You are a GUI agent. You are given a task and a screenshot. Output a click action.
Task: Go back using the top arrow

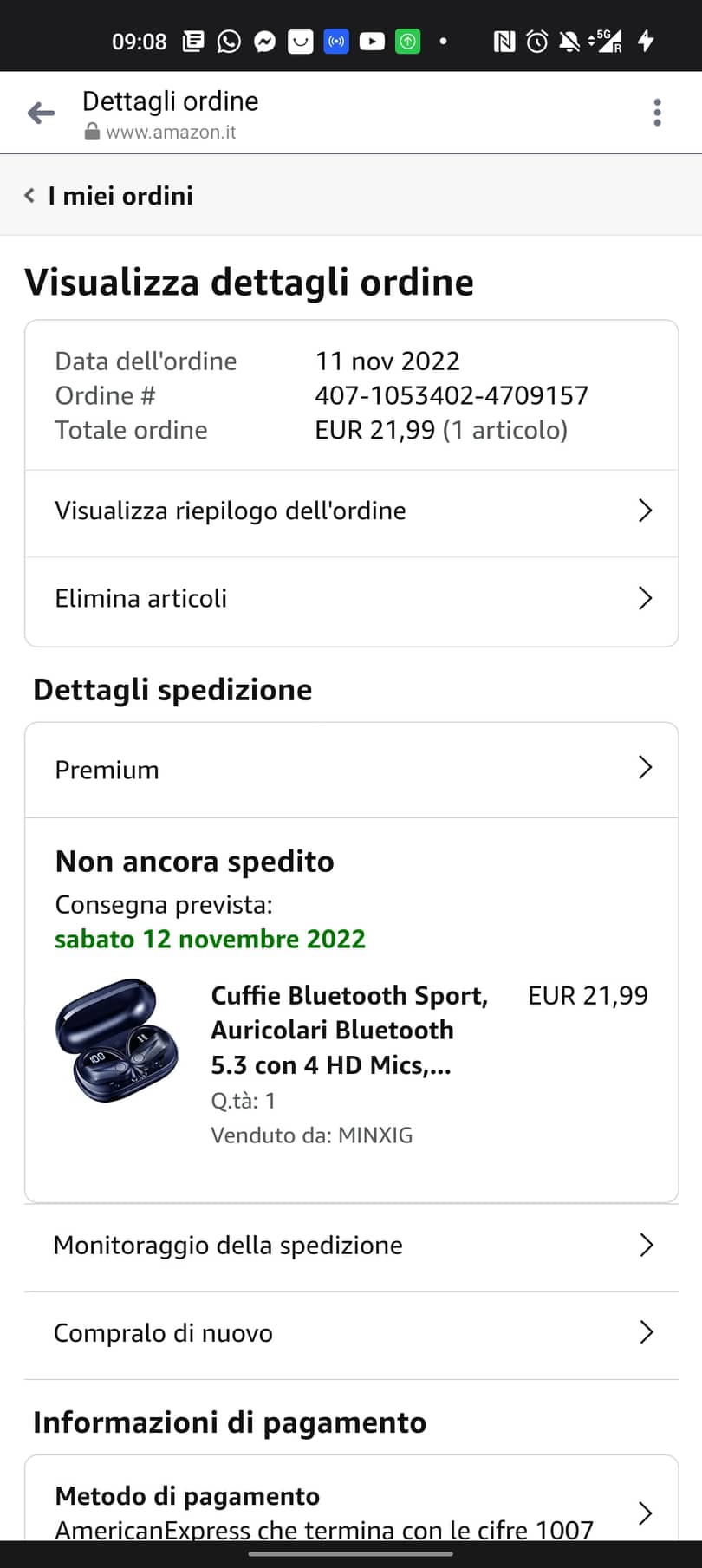tap(41, 113)
